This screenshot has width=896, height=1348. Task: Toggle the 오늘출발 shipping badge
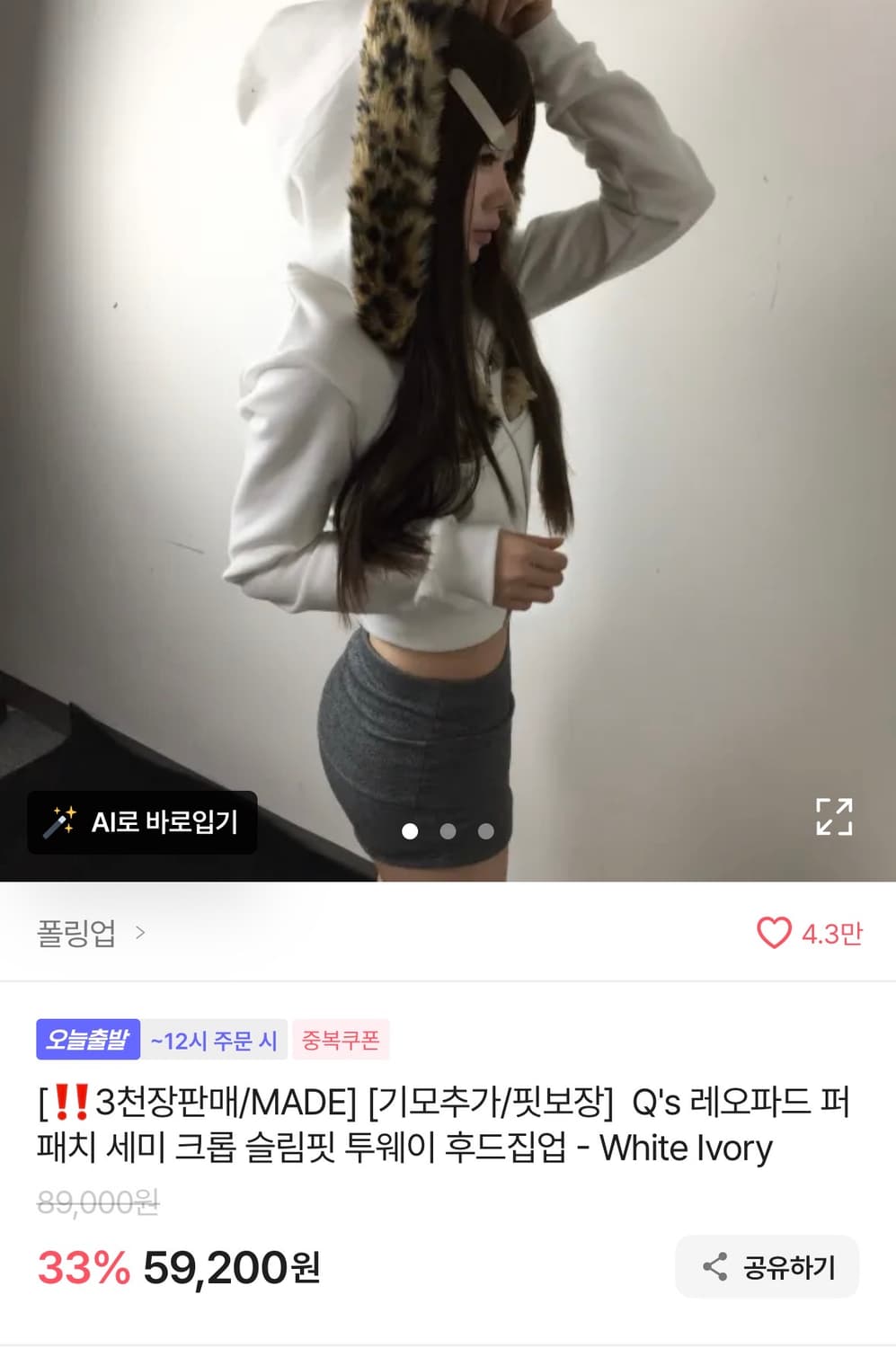click(87, 1040)
